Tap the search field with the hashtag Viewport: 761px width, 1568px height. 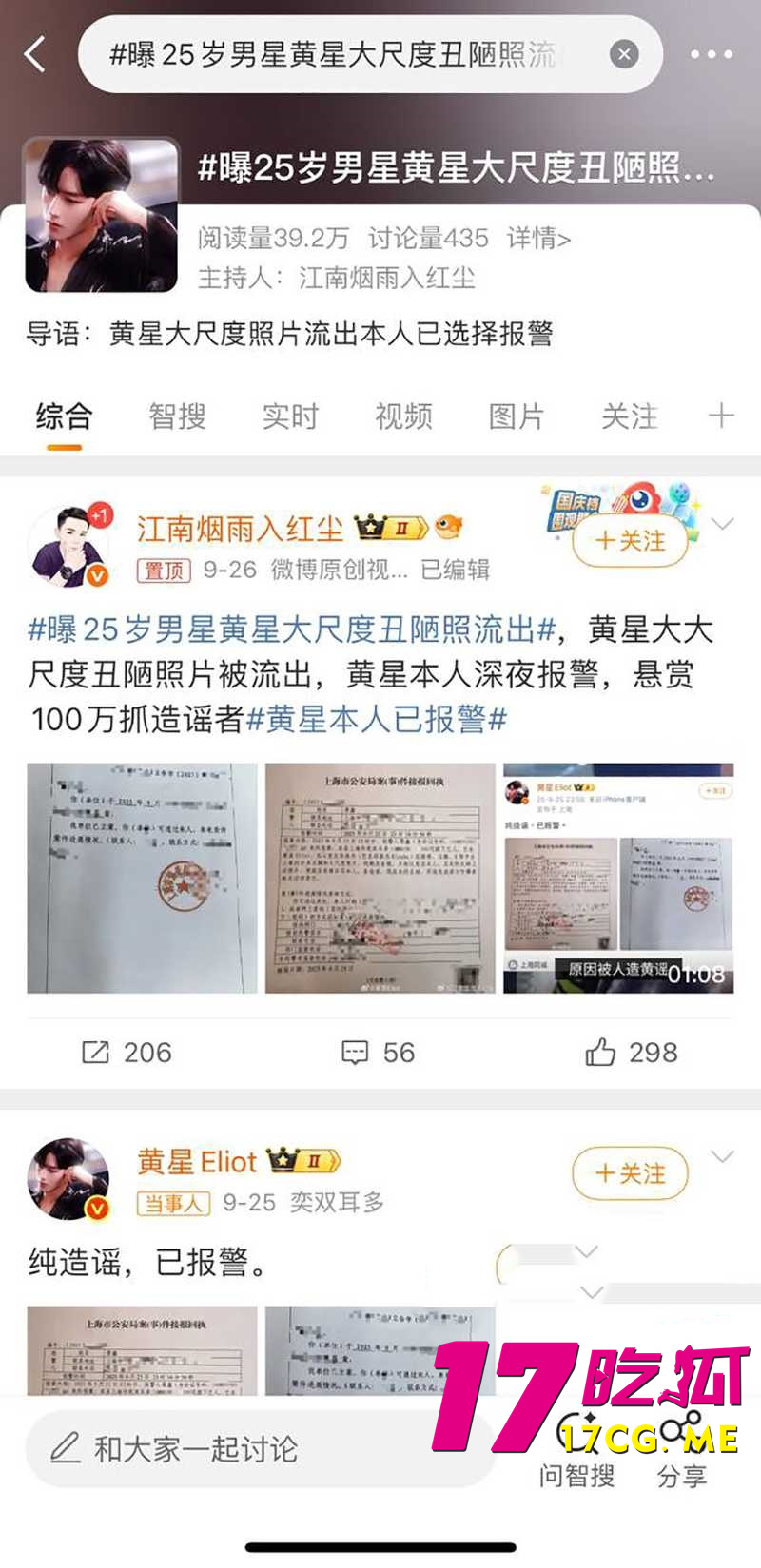(x=342, y=54)
